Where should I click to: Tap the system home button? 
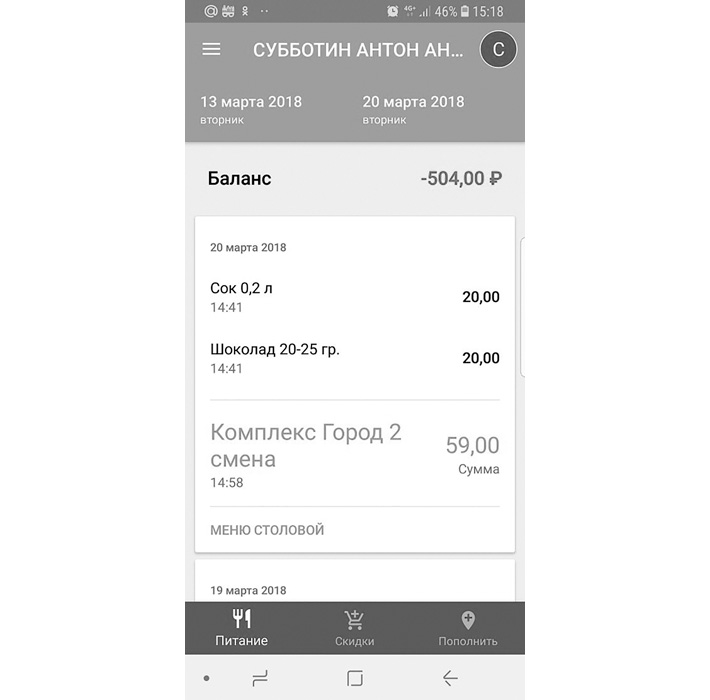354,678
